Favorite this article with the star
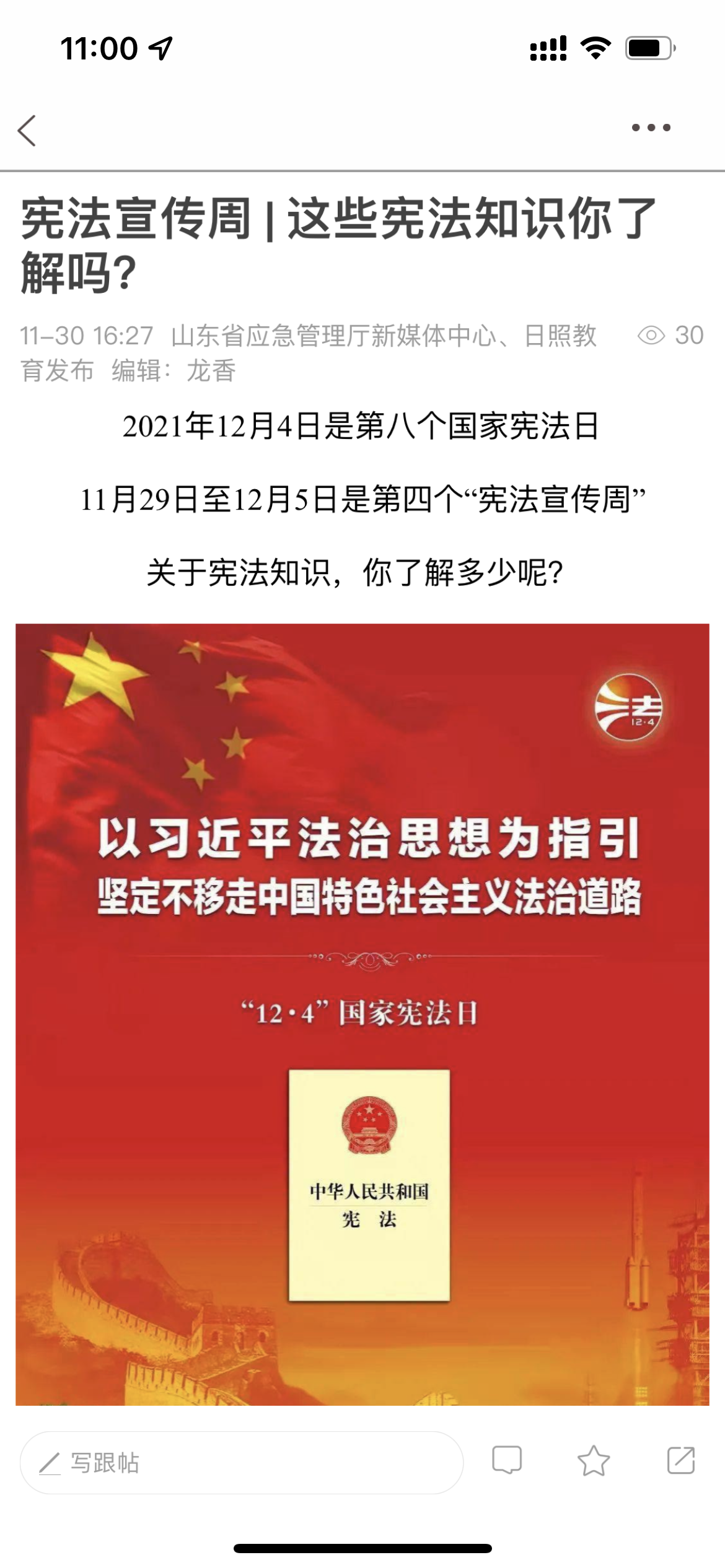This screenshot has height=1568, width=725. 593,1461
